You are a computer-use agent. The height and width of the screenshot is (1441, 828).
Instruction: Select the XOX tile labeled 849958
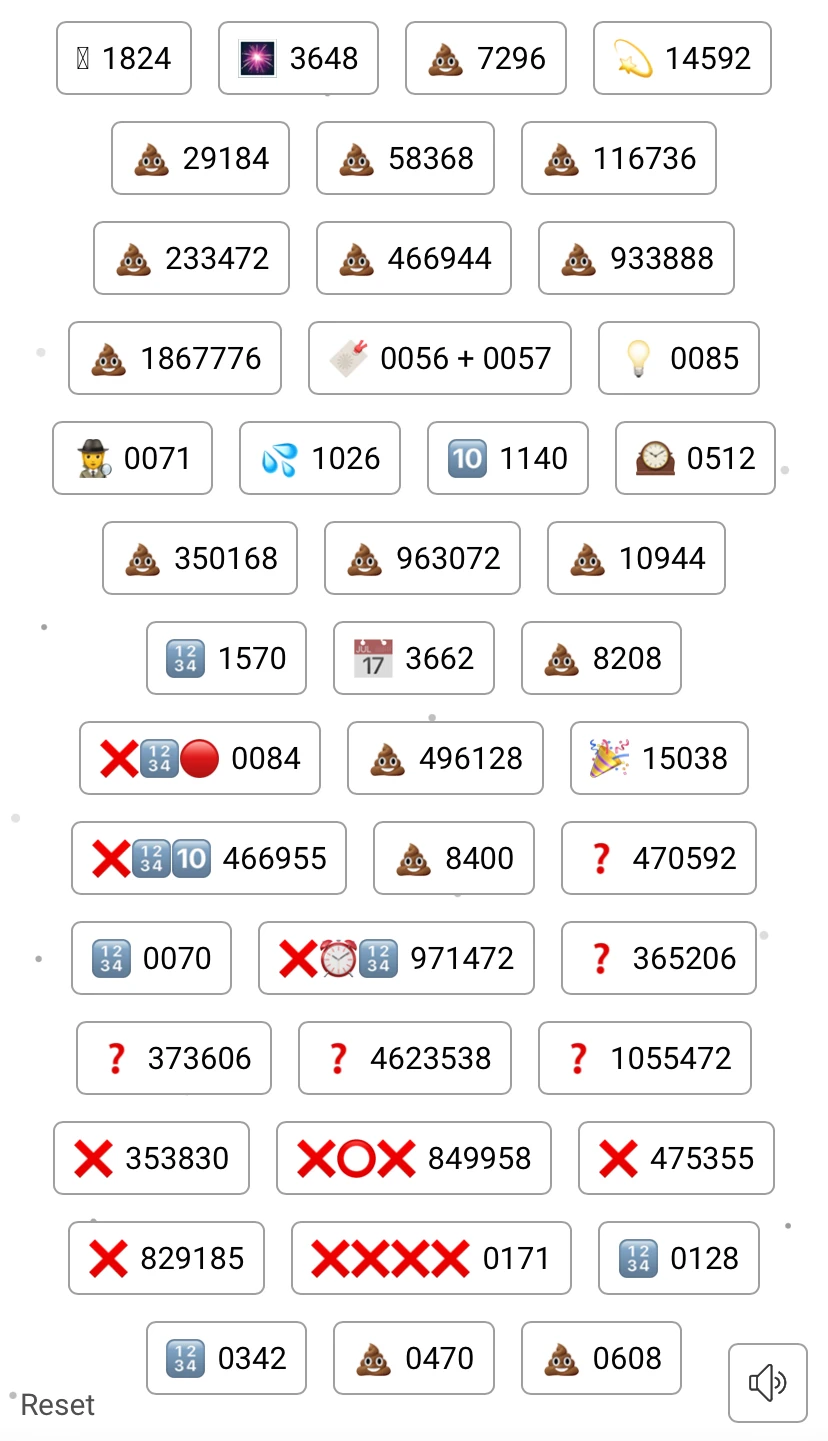(413, 1158)
